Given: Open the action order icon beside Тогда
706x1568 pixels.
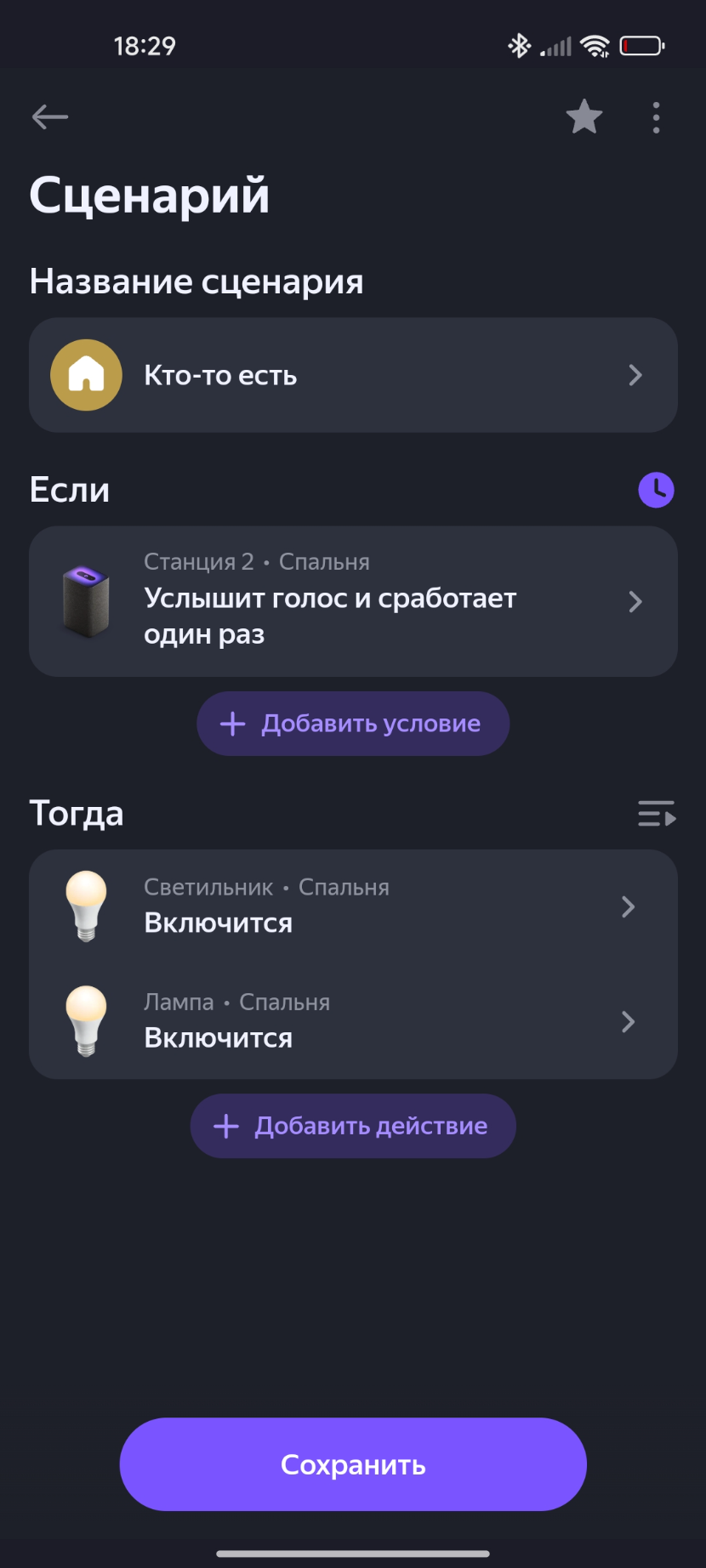Looking at the screenshot, I should [657, 814].
